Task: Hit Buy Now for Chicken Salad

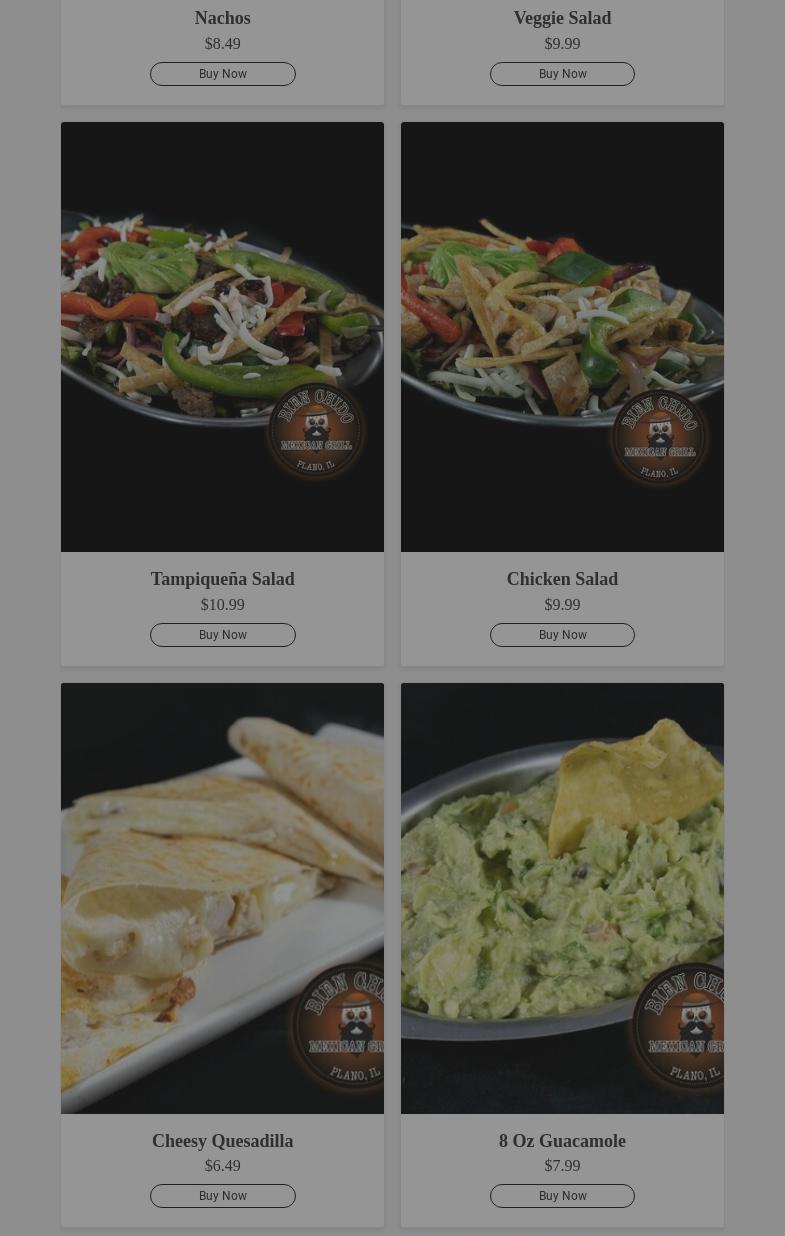Action: [562, 635]
